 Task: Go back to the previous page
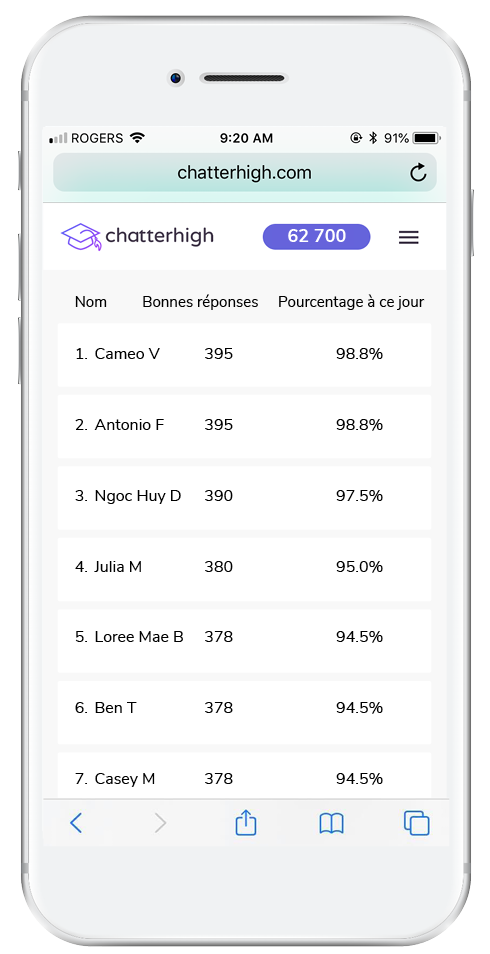click(76, 823)
